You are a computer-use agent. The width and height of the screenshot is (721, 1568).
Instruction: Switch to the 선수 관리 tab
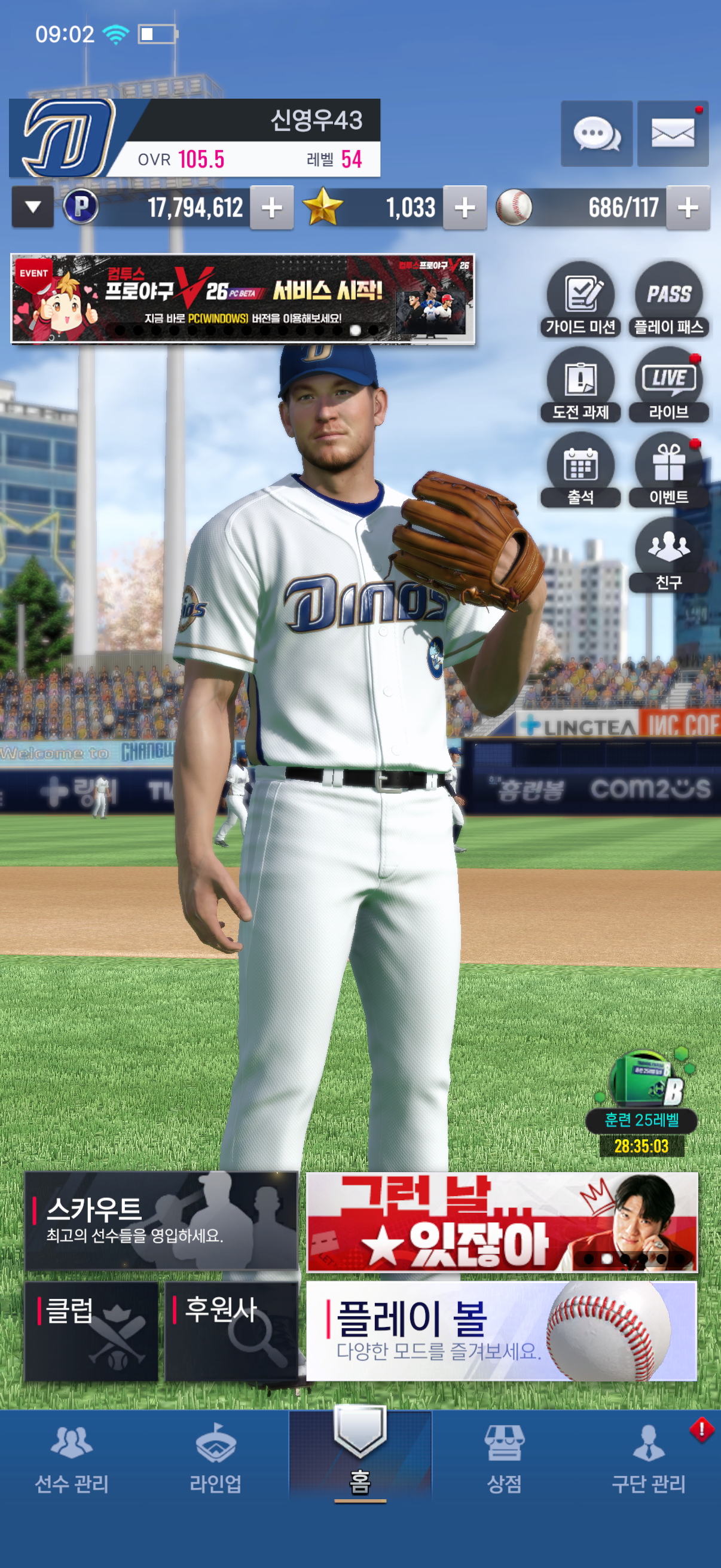tap(72, 1459)
